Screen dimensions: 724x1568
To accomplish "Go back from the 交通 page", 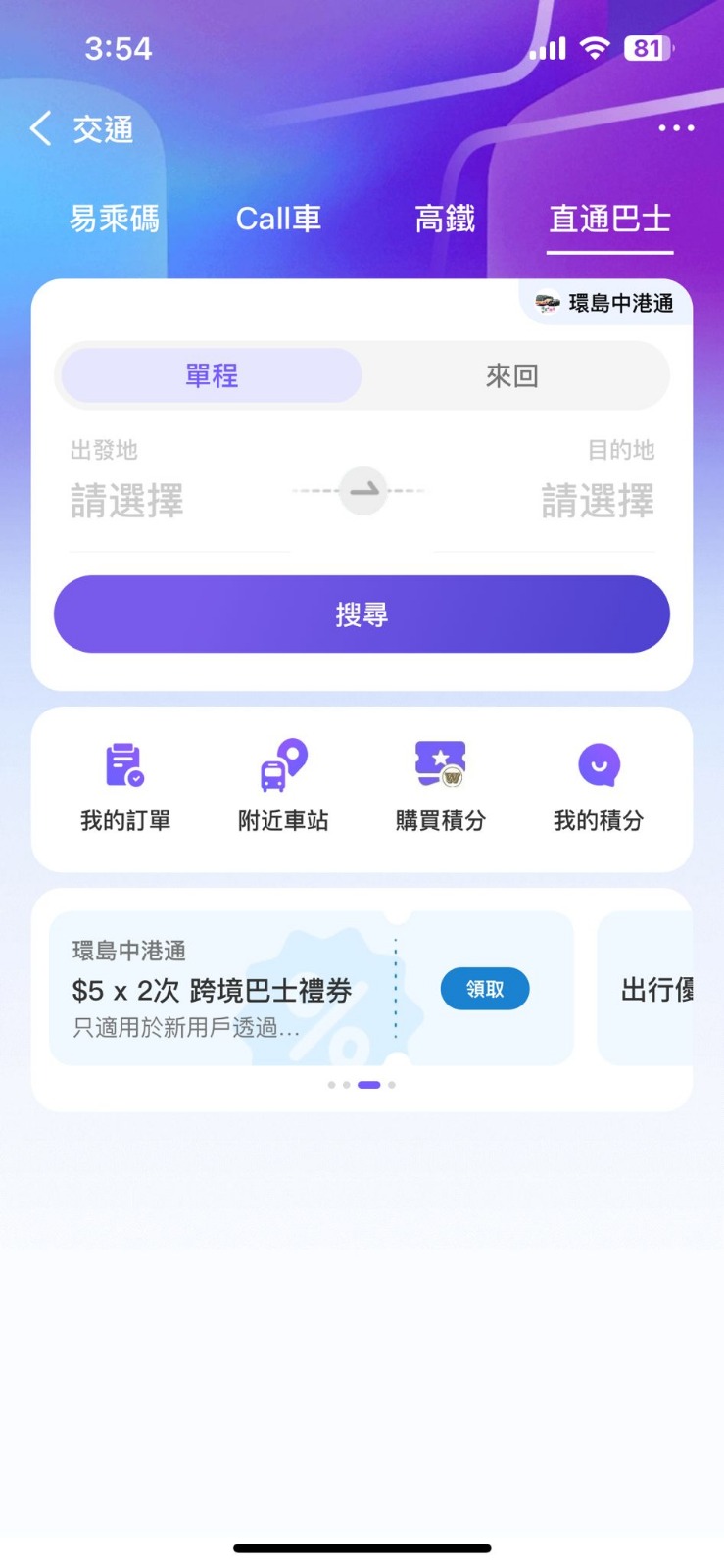I will pyautogui.click(x=41, y=128).
